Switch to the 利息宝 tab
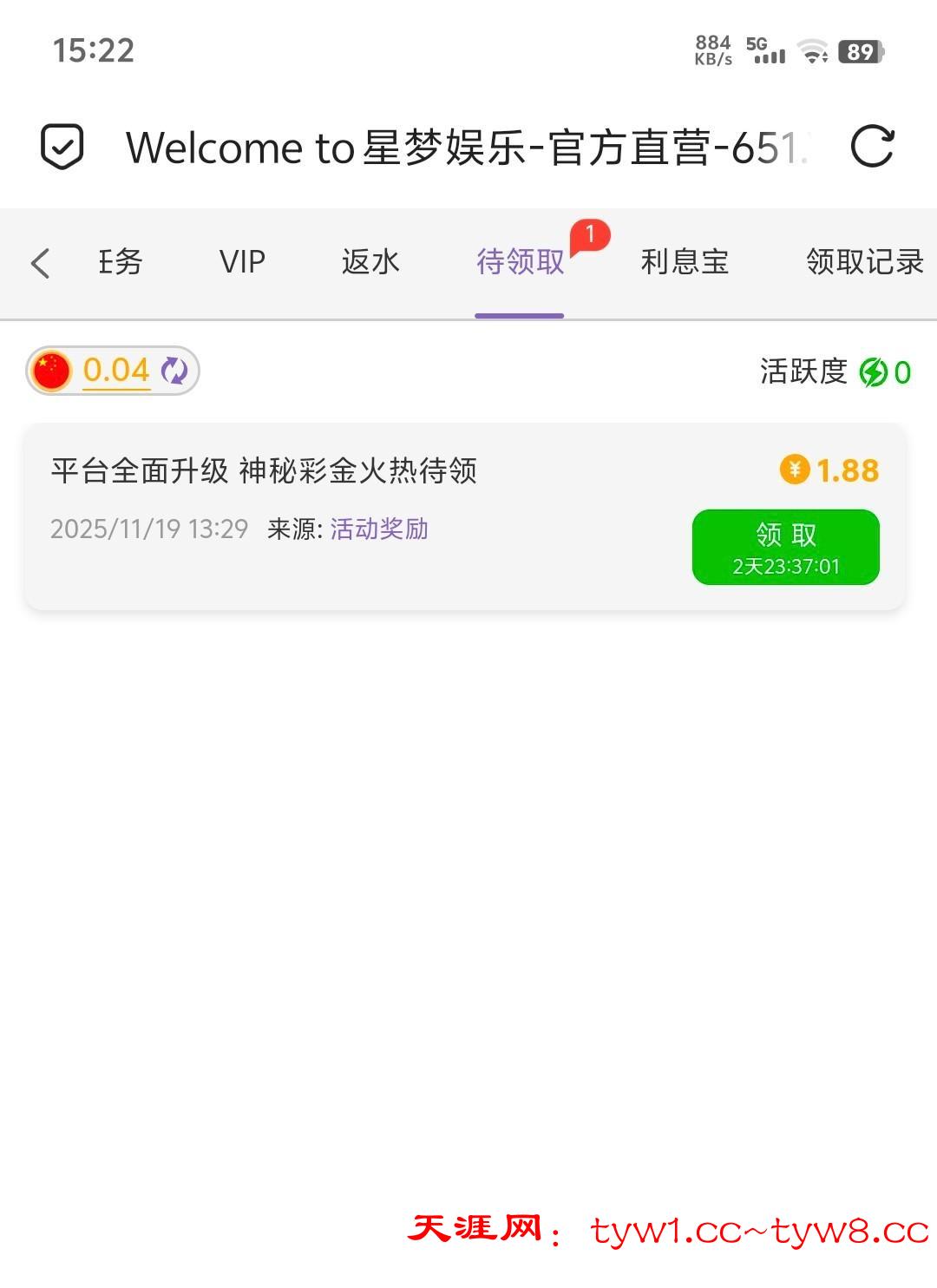937x1288 pixels. coord(685,262)
